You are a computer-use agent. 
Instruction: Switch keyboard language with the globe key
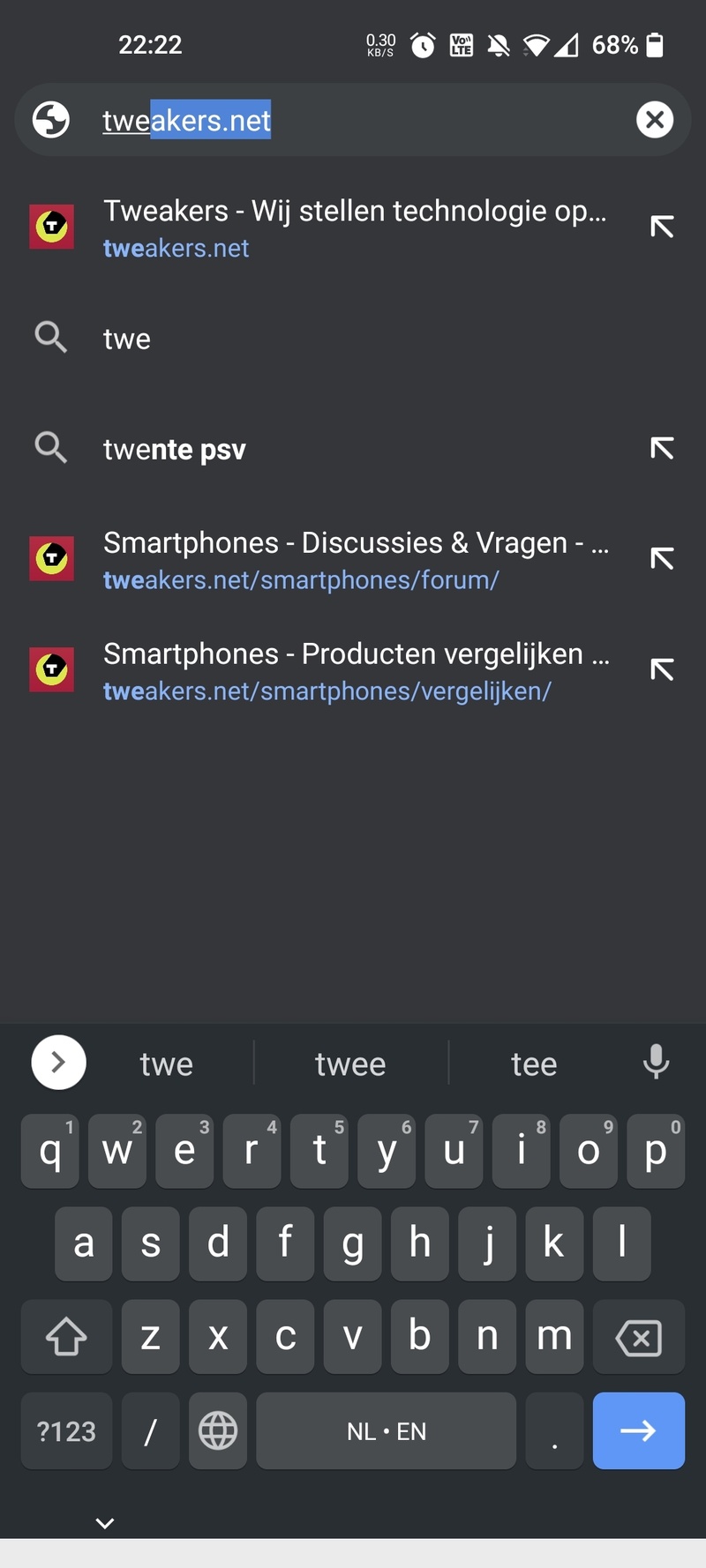point(218,1430)
